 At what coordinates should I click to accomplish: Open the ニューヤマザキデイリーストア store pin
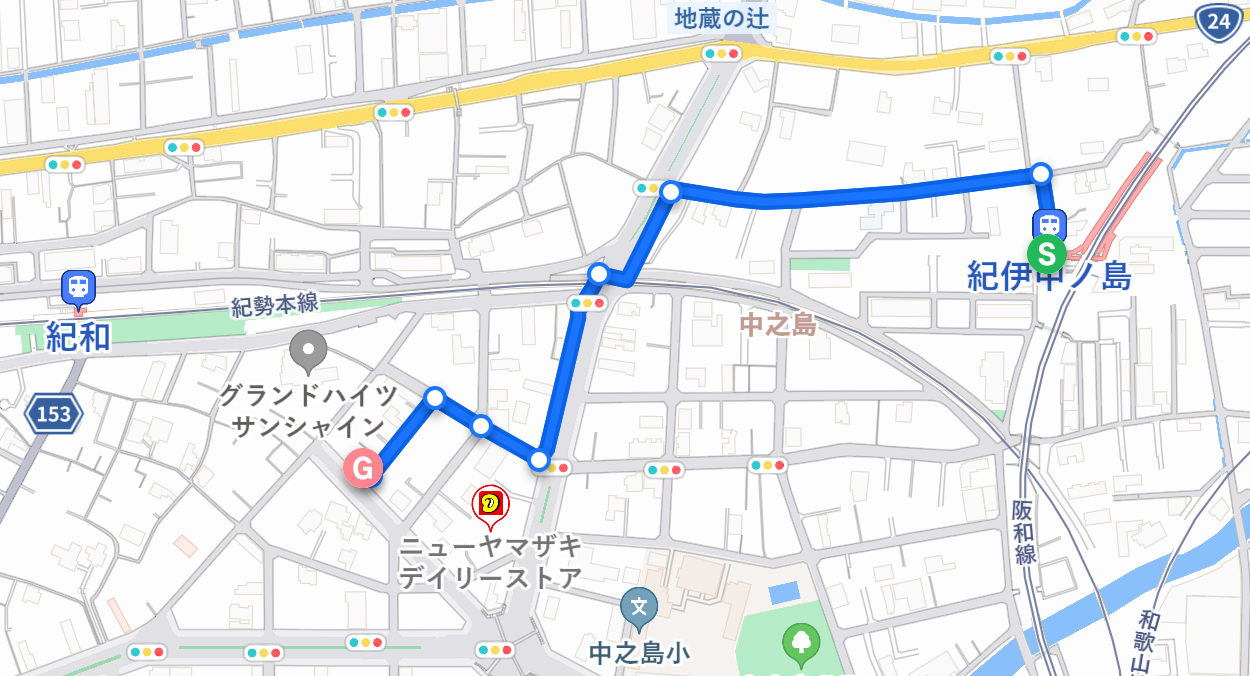(490, 503)
